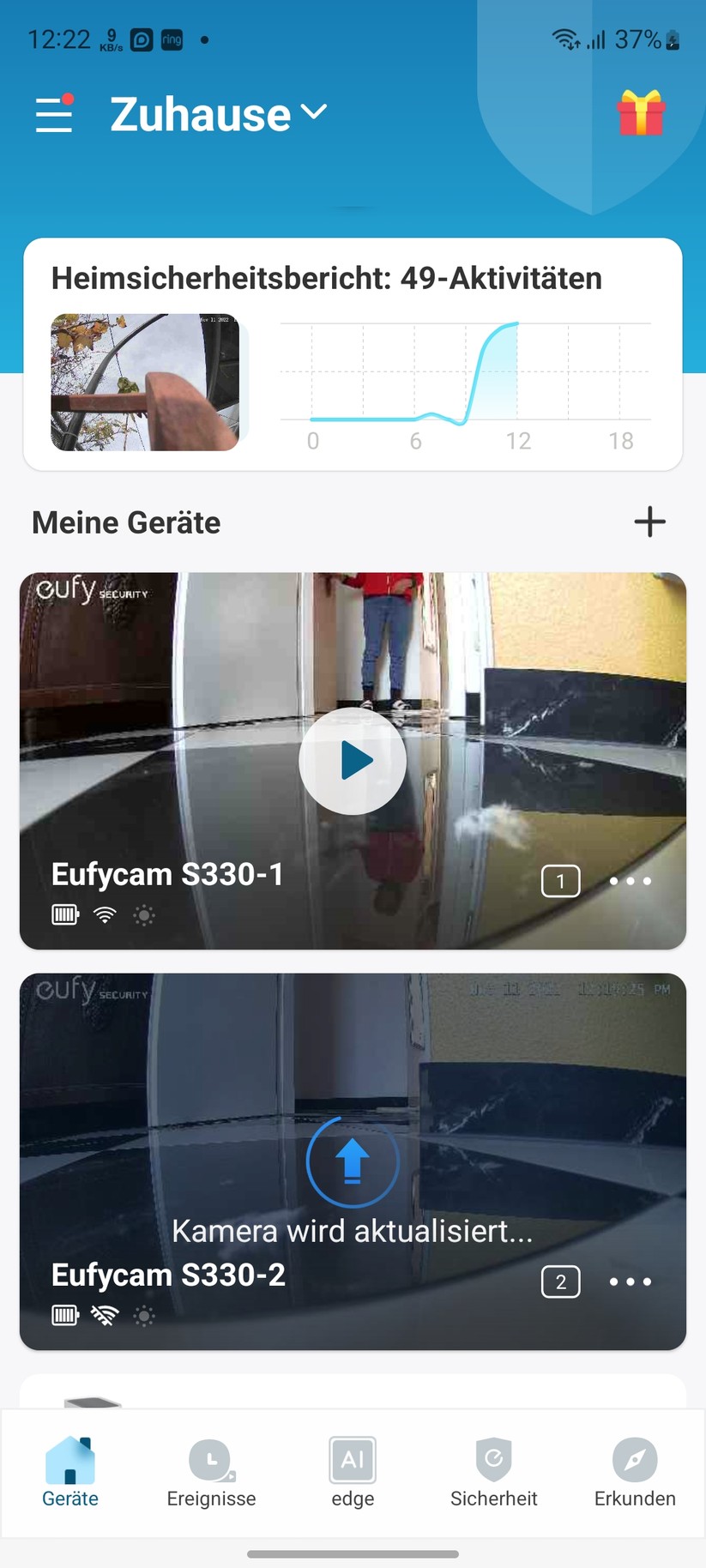Screen dimensions: 706x1568
Task: Tap the Wi-Fi signal icon on Eufycam S330-1
Action: tap(104, 915)
